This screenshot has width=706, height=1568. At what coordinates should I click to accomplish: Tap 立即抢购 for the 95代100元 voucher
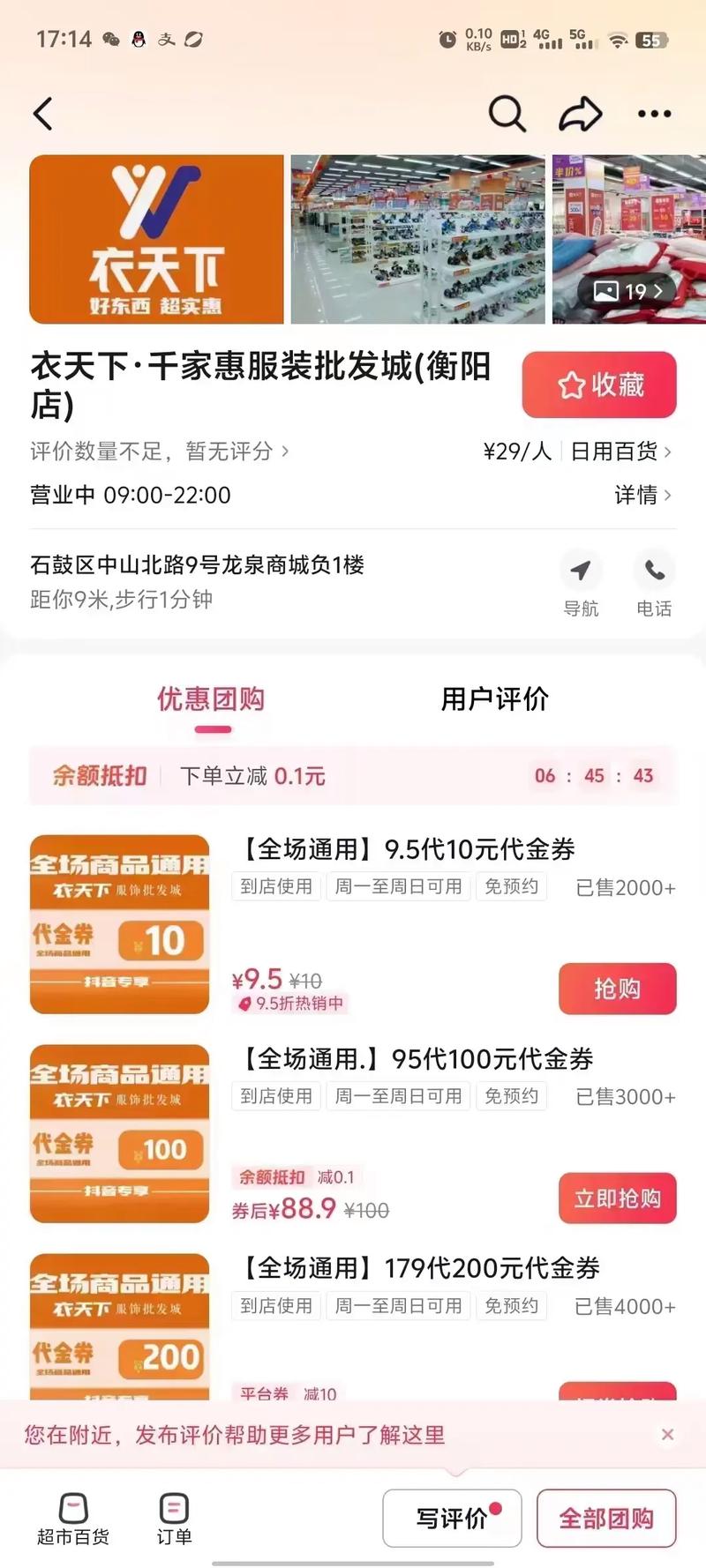pyautogui.click(x=618, y=1198)
